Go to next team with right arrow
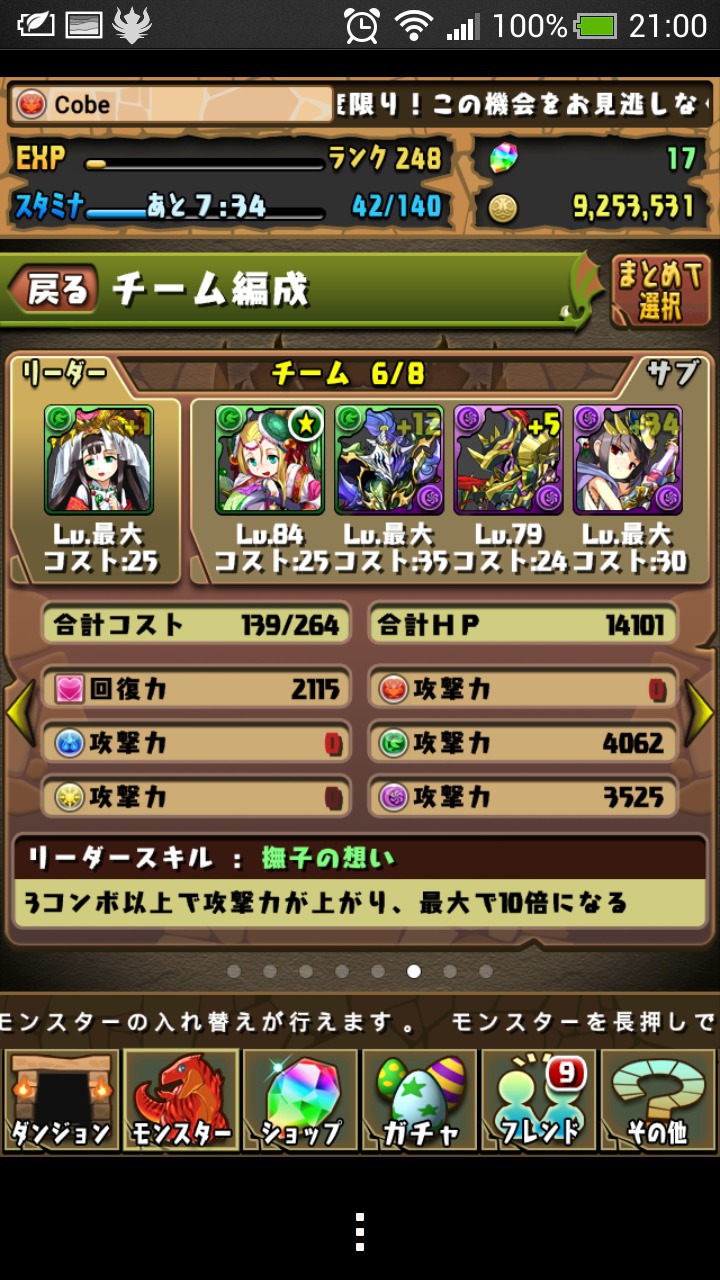This screenshot has width=720, height=1280. (700, 712)
